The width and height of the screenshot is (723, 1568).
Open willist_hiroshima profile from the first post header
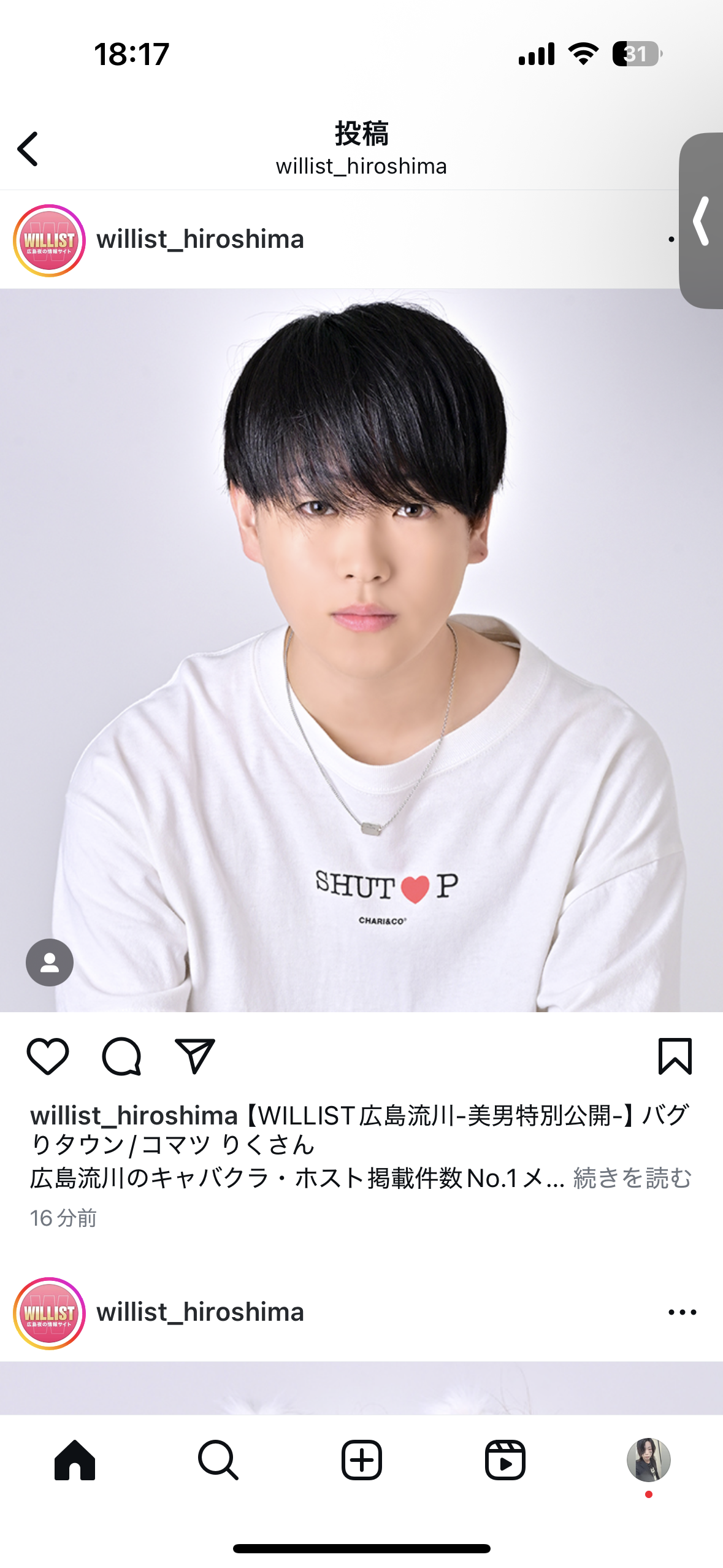(x=200, y=239)
